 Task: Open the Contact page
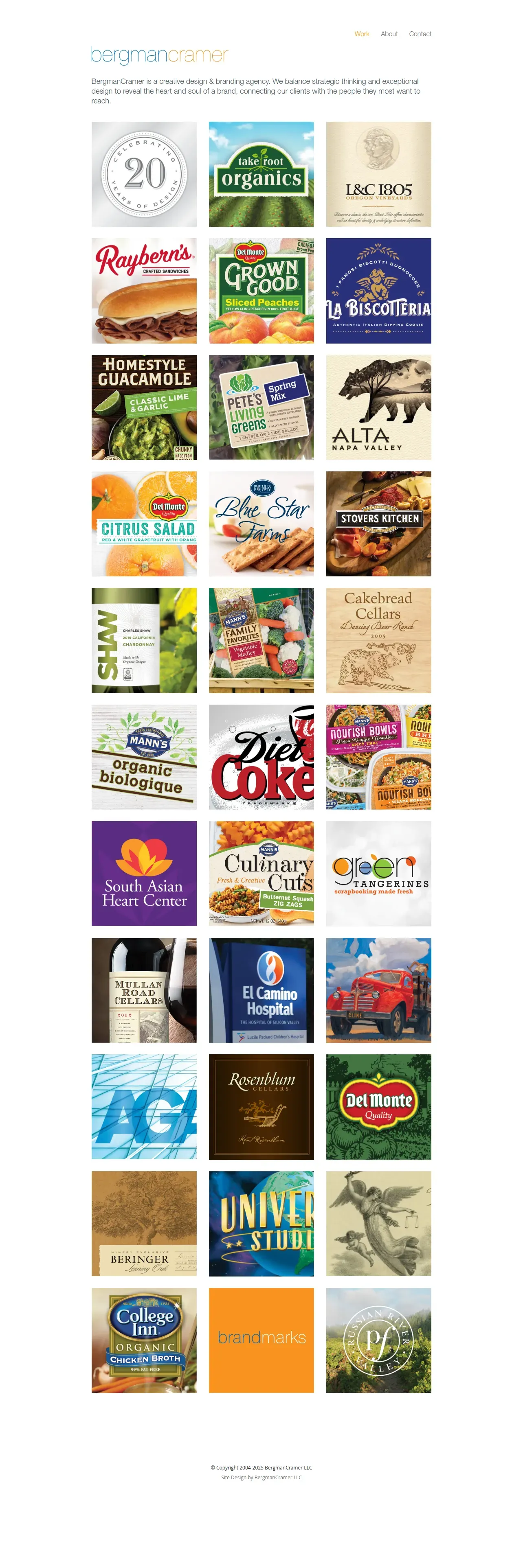420,34
